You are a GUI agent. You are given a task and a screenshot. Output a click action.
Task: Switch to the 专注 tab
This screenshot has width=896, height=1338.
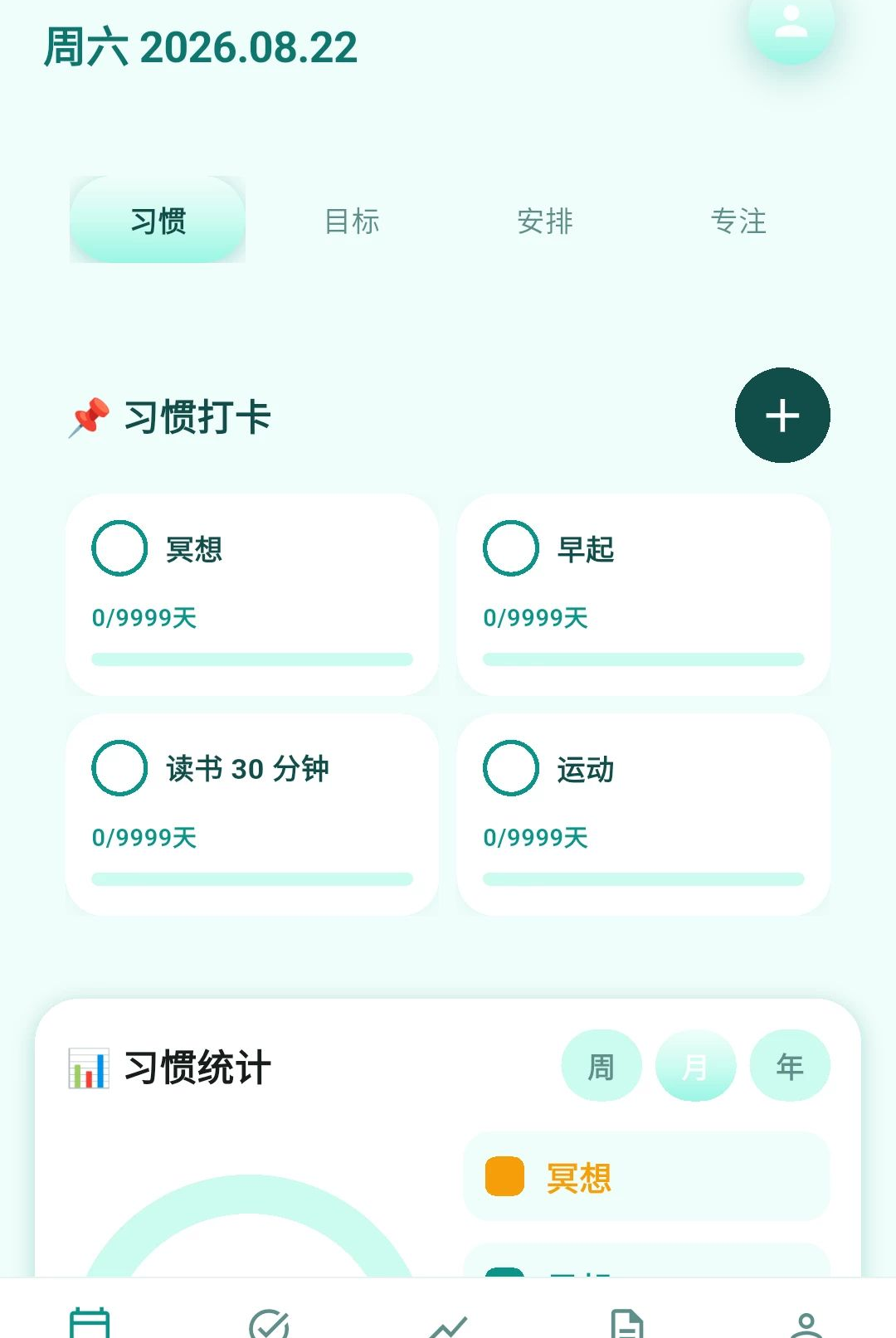[738, 221]
